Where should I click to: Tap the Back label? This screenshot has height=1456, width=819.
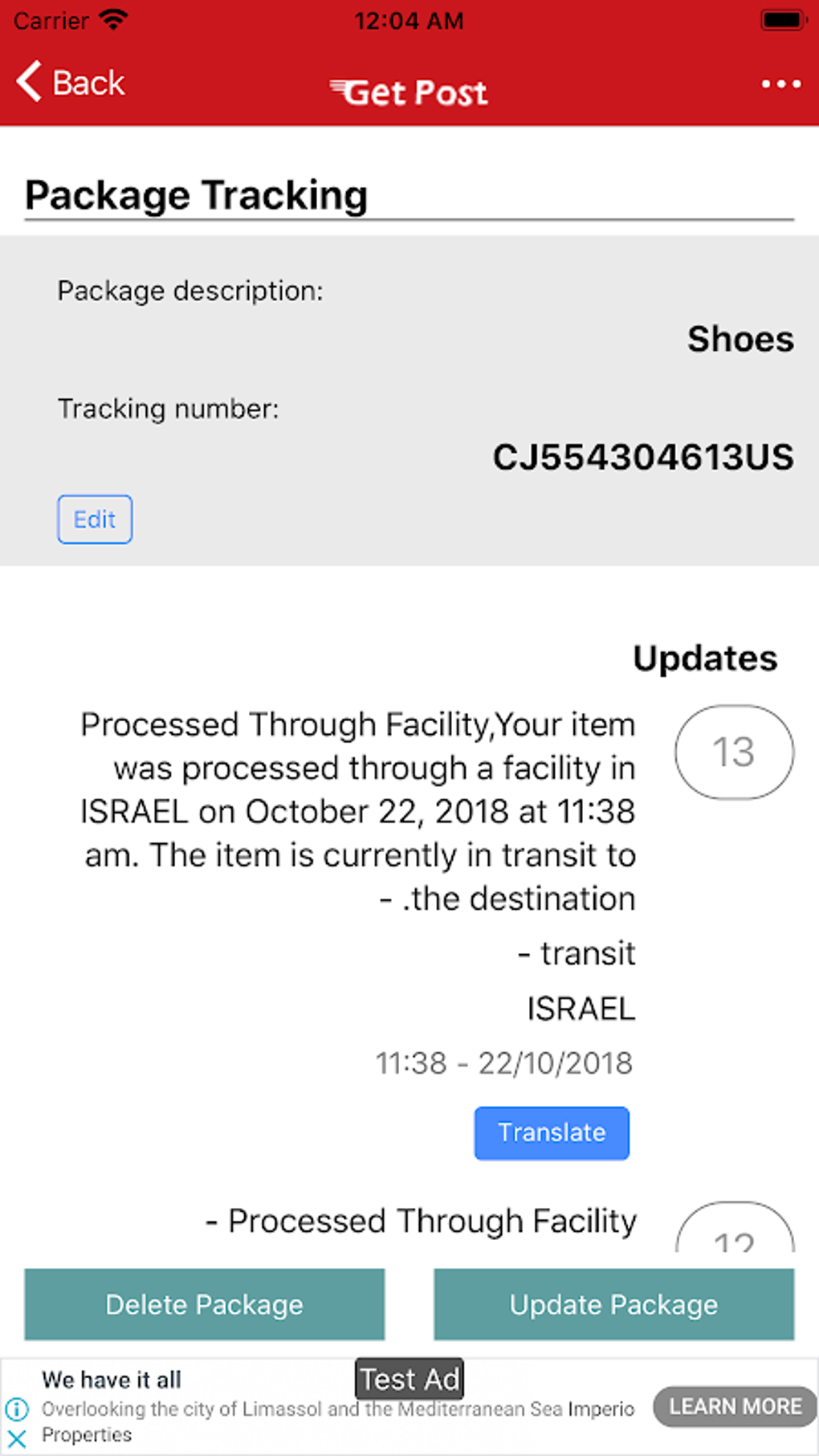pos(87,81)
